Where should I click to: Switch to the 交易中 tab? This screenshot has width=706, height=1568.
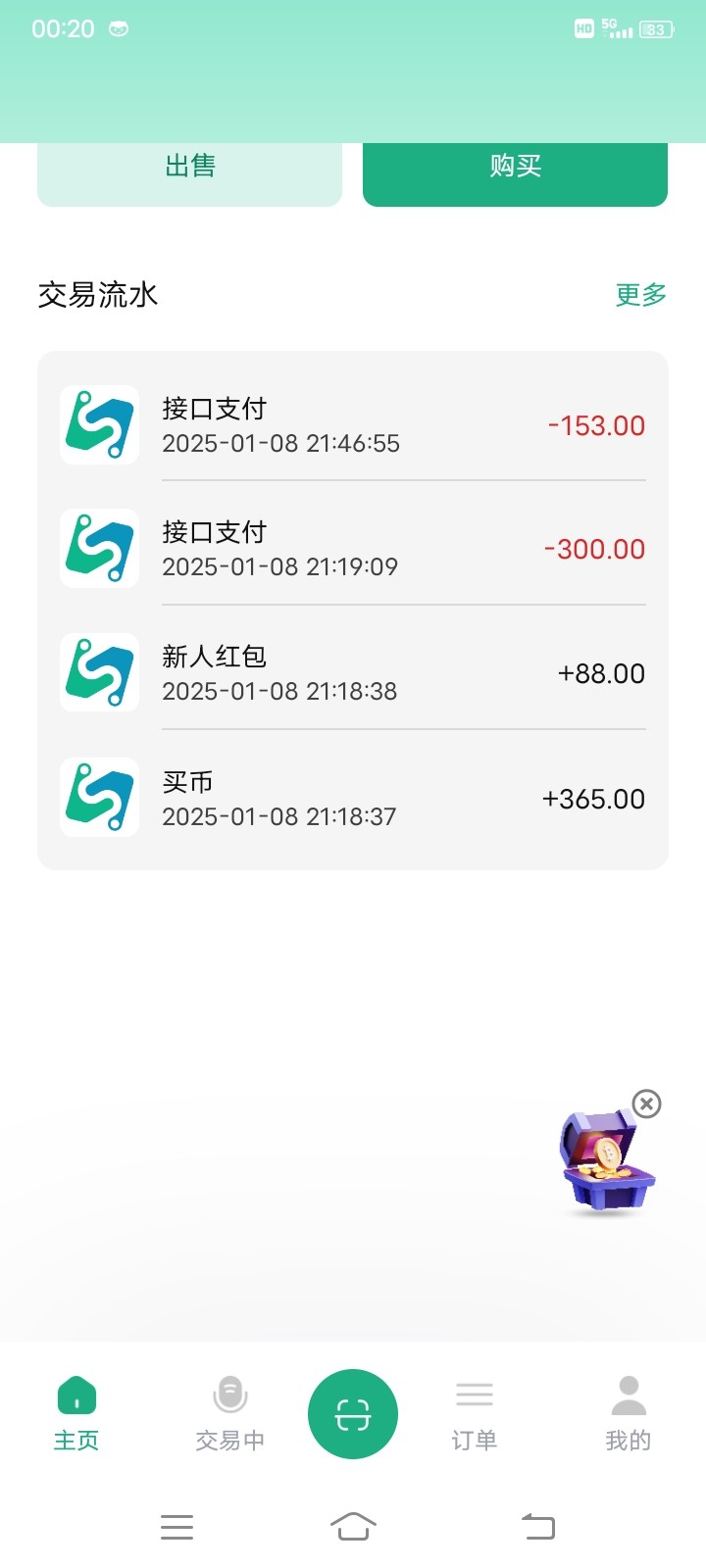tap(229, 1413)
